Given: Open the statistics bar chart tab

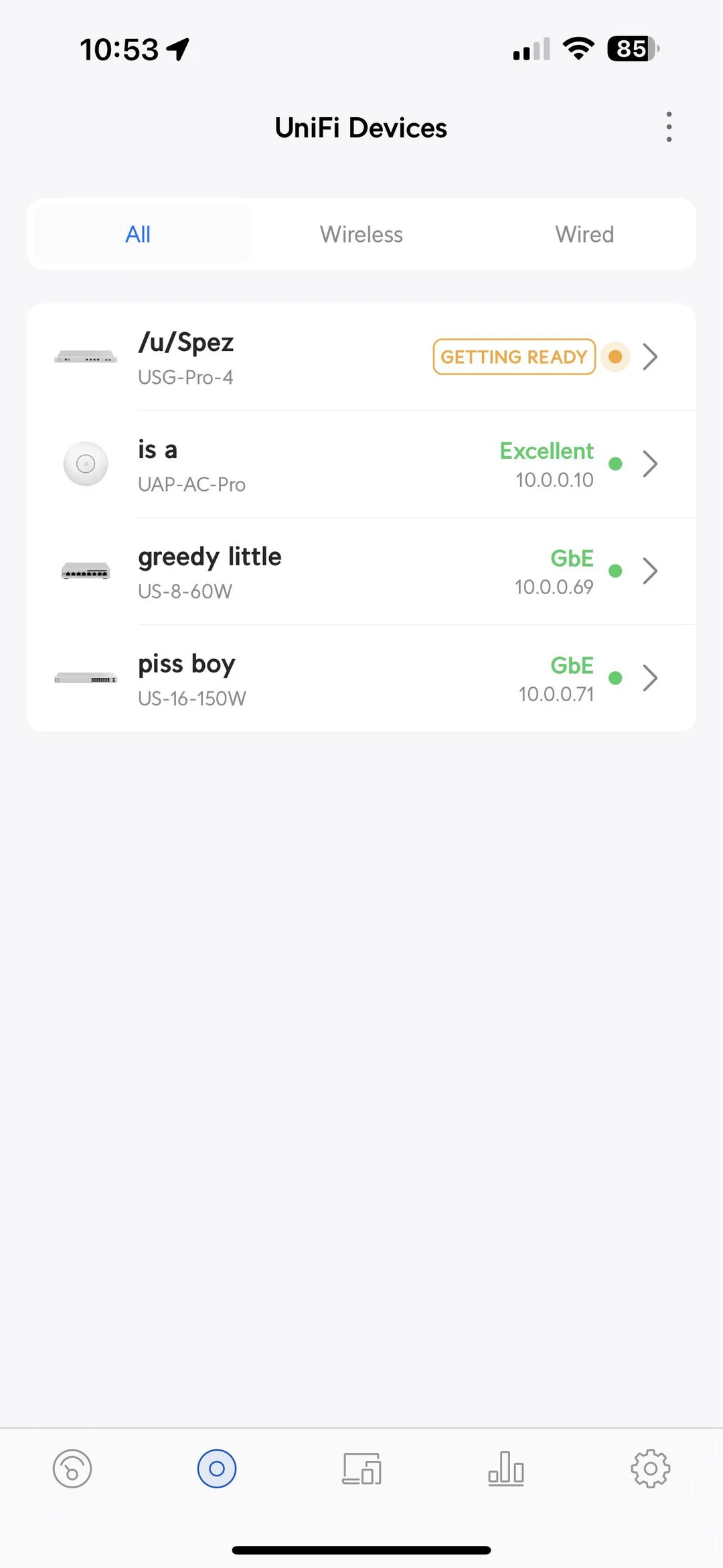Looking at the screenshot, I should tap(506, 1469).
